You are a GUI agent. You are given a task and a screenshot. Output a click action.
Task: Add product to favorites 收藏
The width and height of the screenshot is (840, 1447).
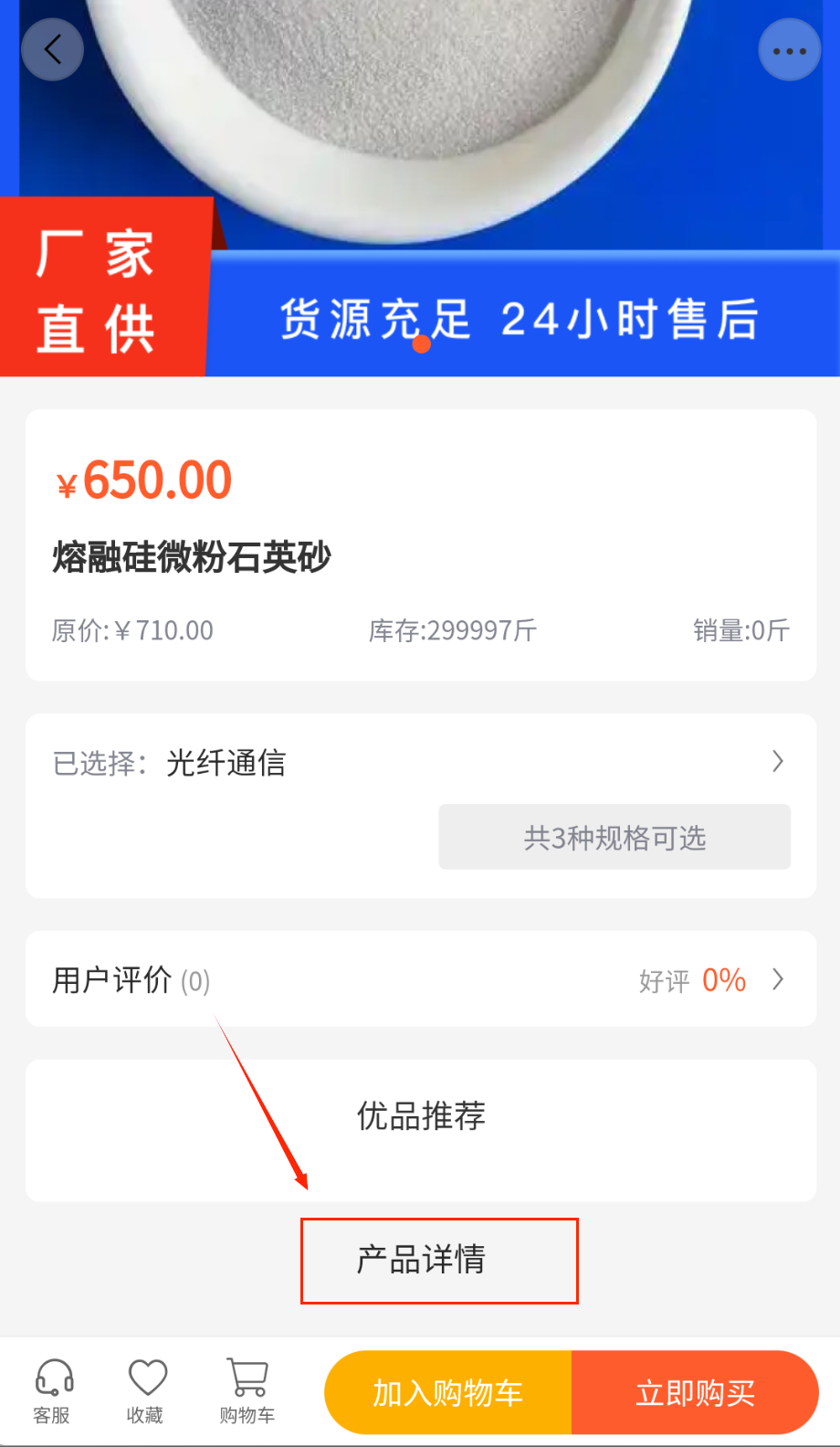pyautogui.click(x=146, y=1391)
